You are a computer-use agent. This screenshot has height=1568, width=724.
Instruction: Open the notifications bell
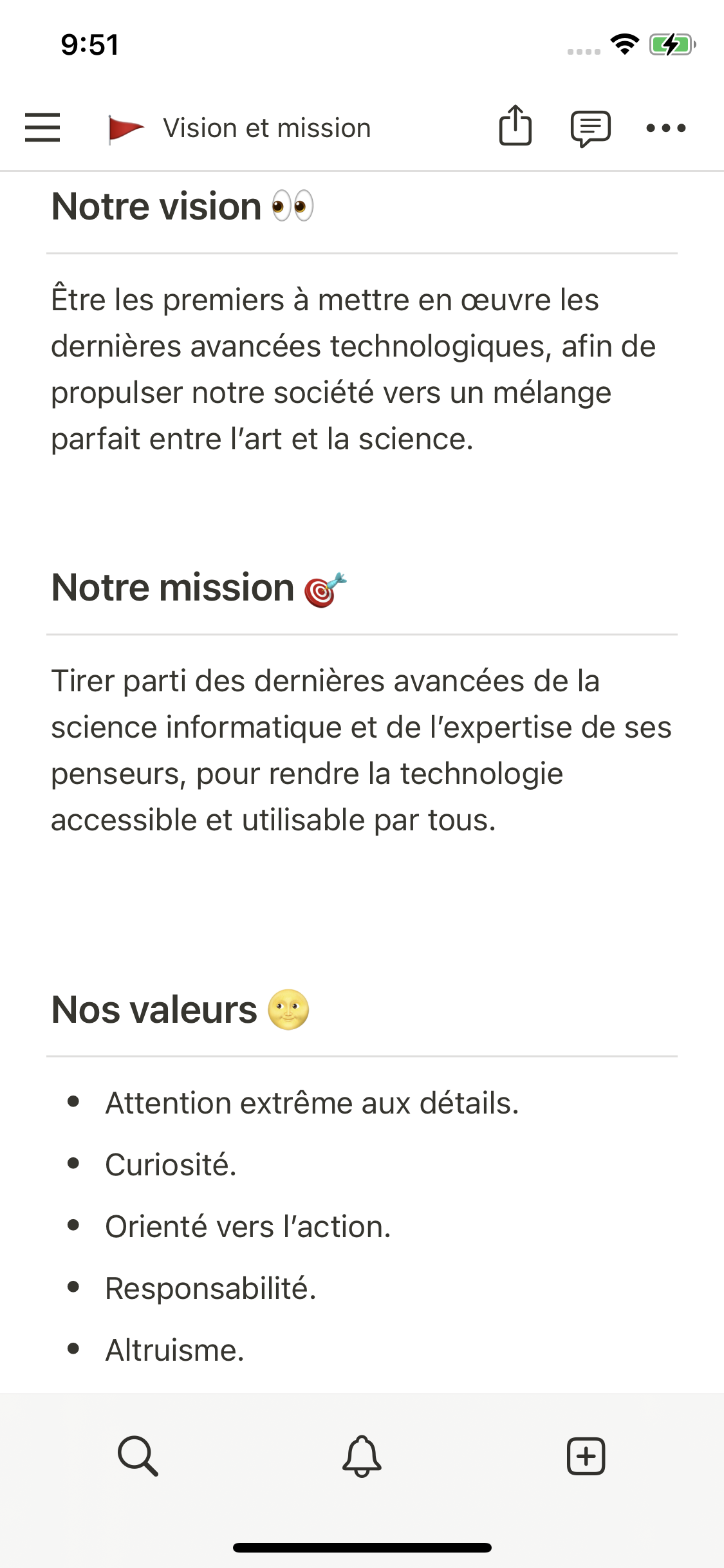pos(362,1455)
